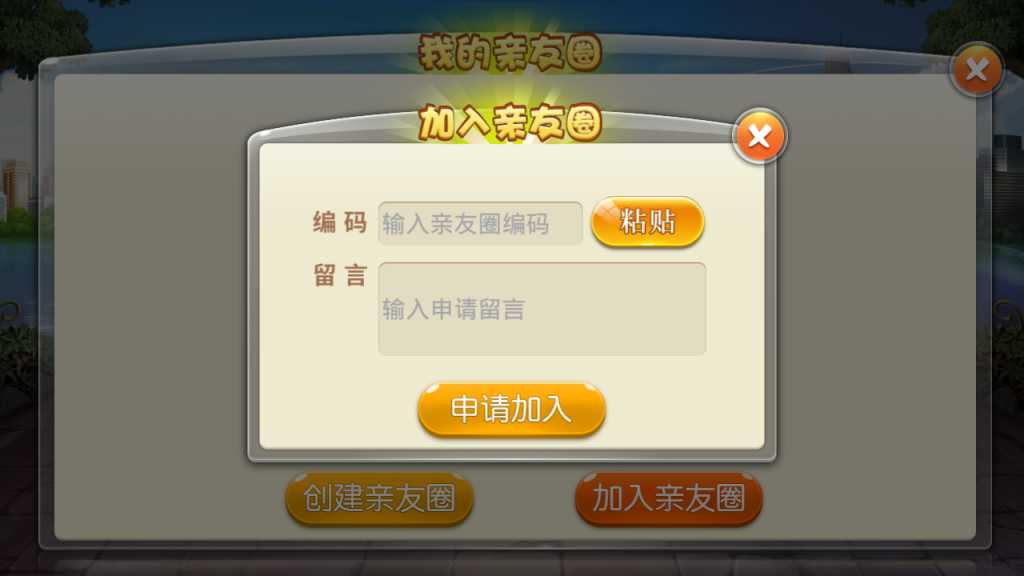Close the 我的亲友圈 panel
This screenshot has width=1024, height=576.
tap(976, 70)
